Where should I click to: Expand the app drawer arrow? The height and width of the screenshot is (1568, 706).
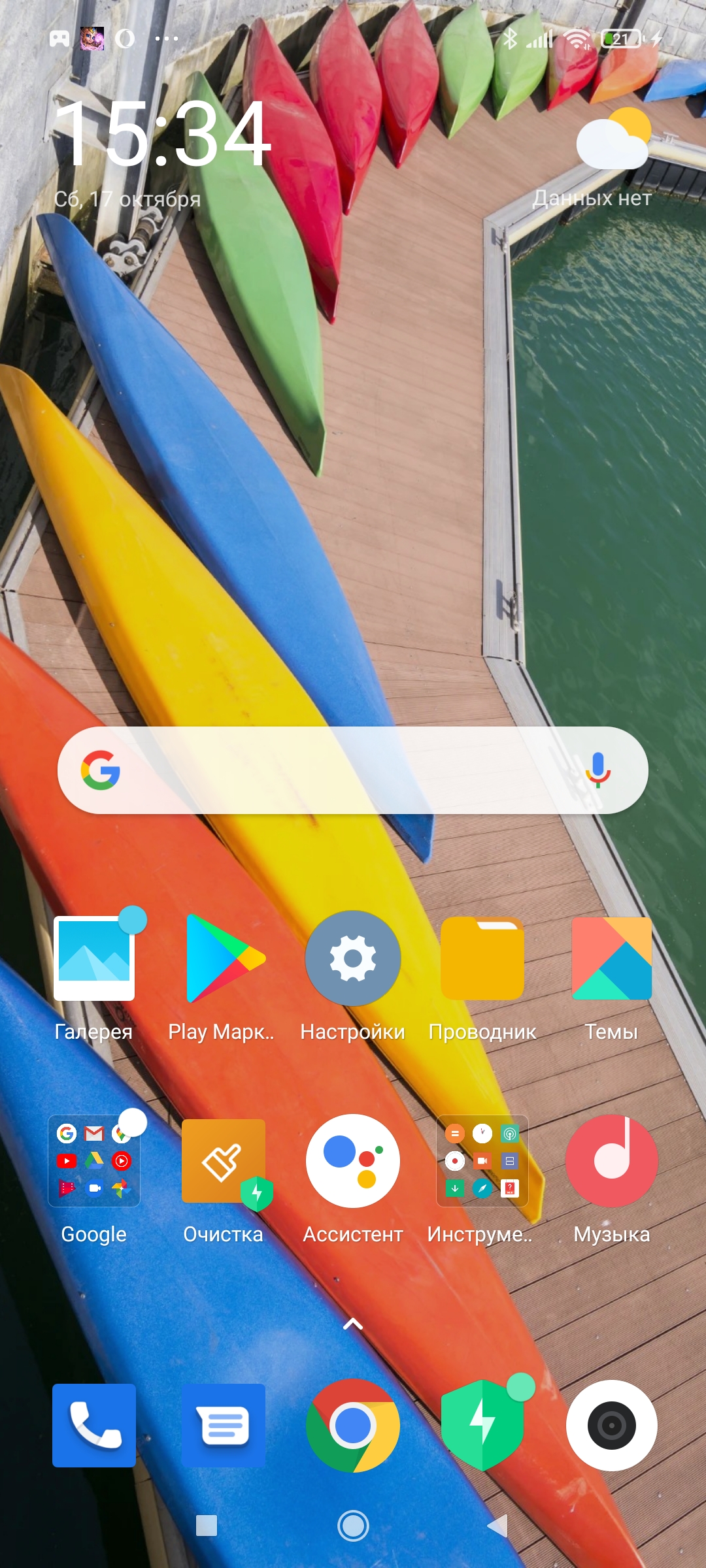353,1324
